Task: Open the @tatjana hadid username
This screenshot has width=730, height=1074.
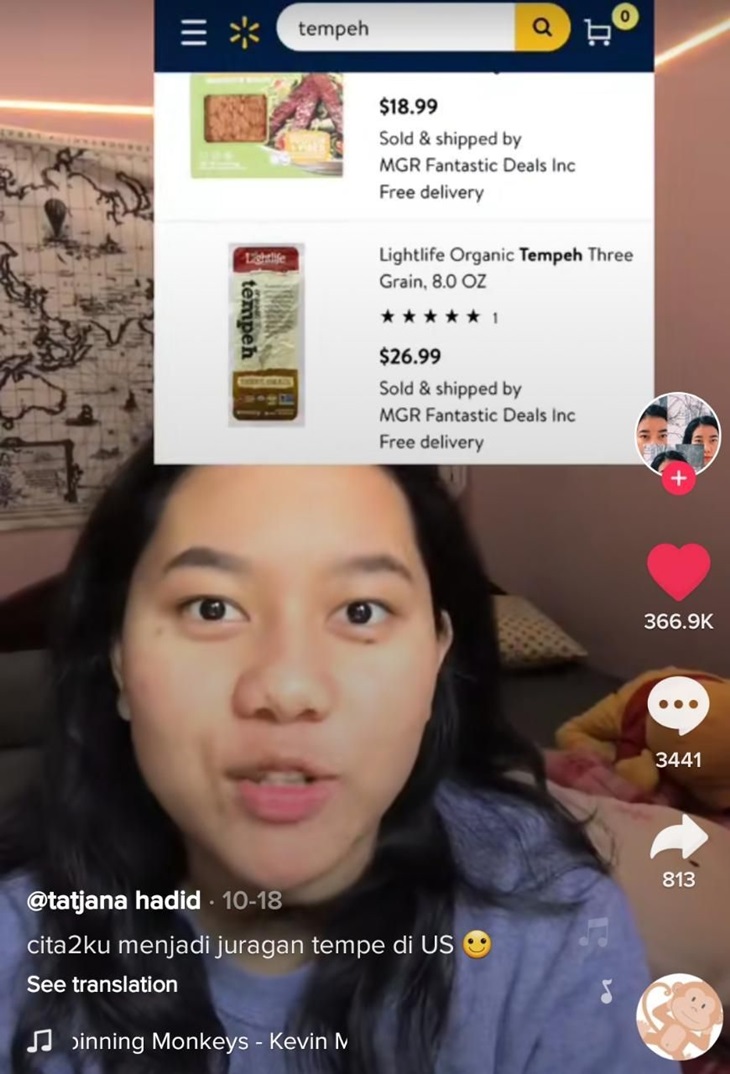Action: [x=113, y=900]
